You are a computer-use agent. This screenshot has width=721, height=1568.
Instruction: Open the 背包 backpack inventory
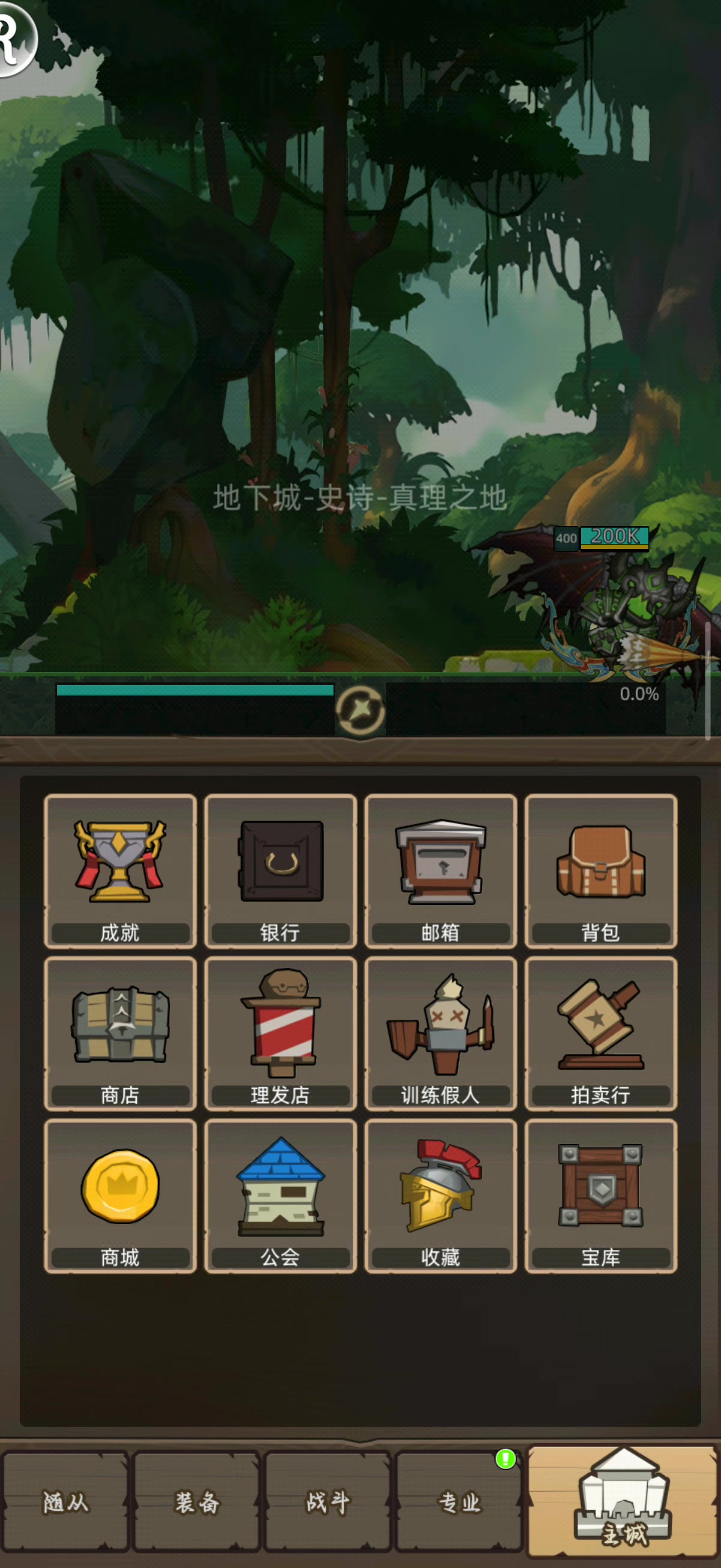(600, 871)
